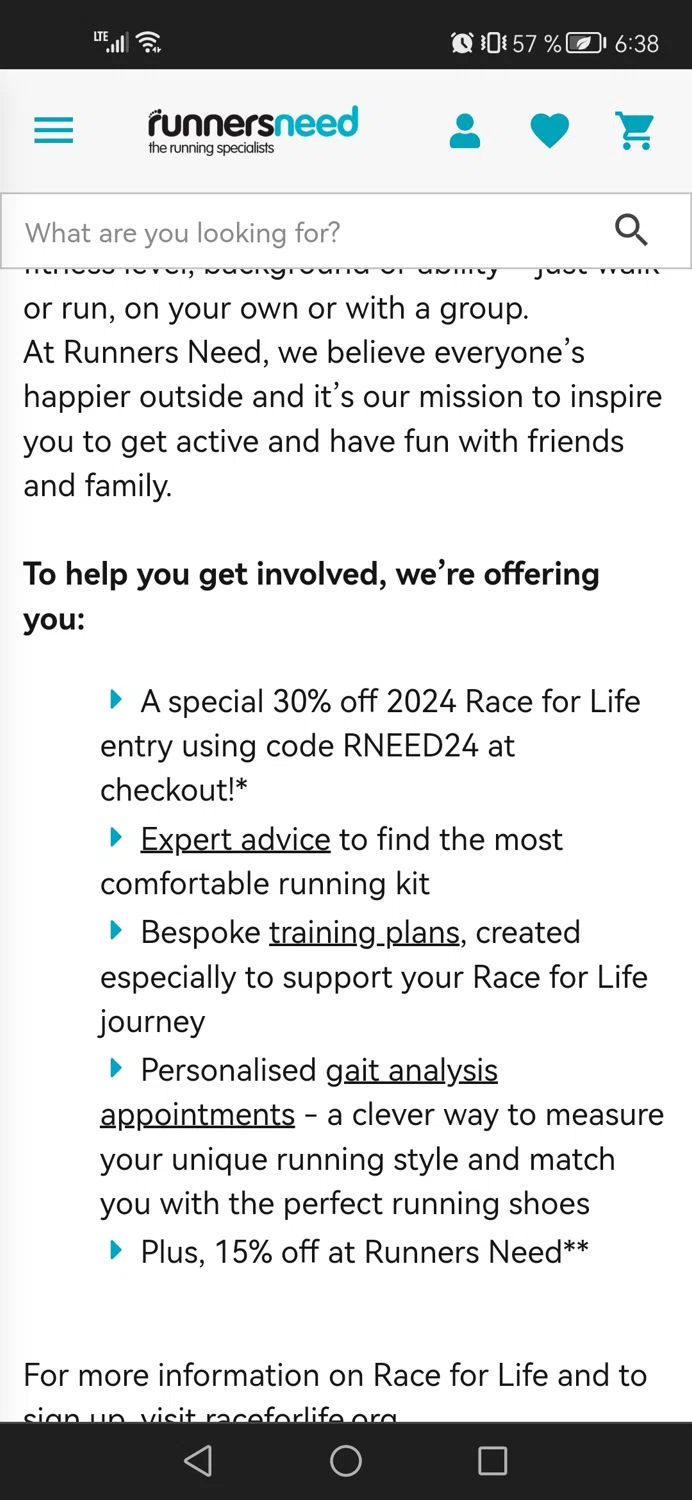Open the training plans link
The height and width of the screenshot is (1500, 692).
364,932
